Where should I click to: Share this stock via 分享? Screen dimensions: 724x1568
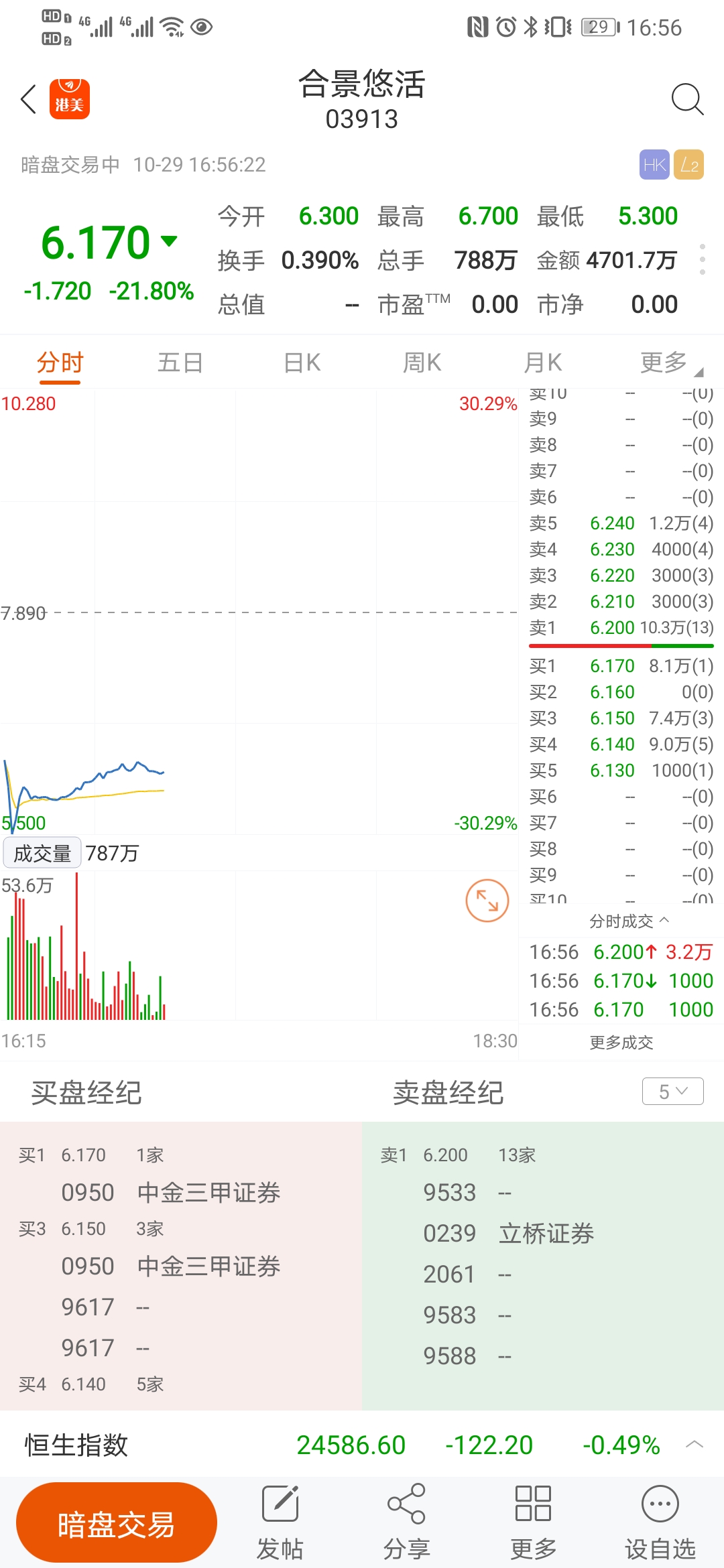406,1522
